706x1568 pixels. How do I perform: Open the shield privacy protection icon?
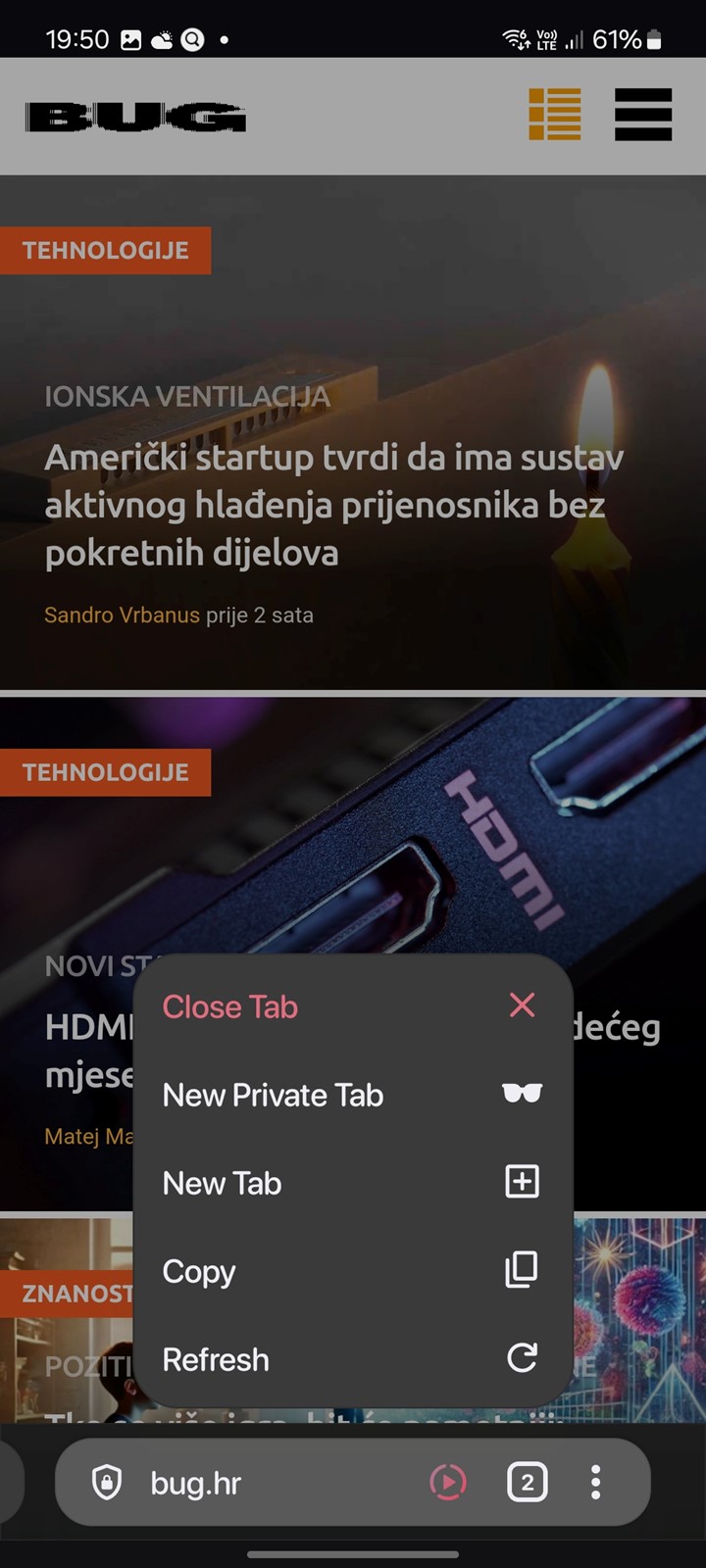(107, 1483)
